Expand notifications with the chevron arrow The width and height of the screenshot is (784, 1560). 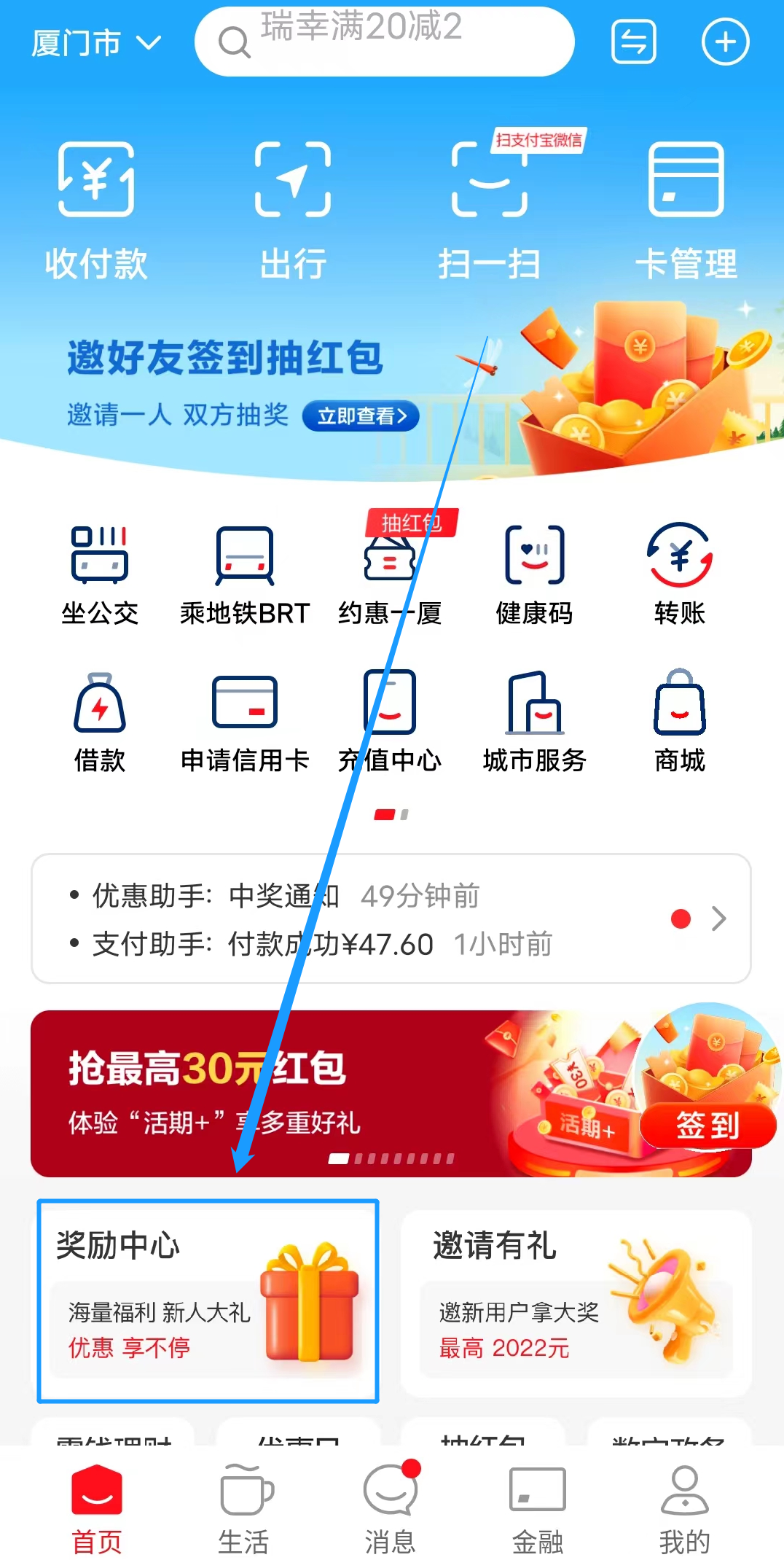719,919
